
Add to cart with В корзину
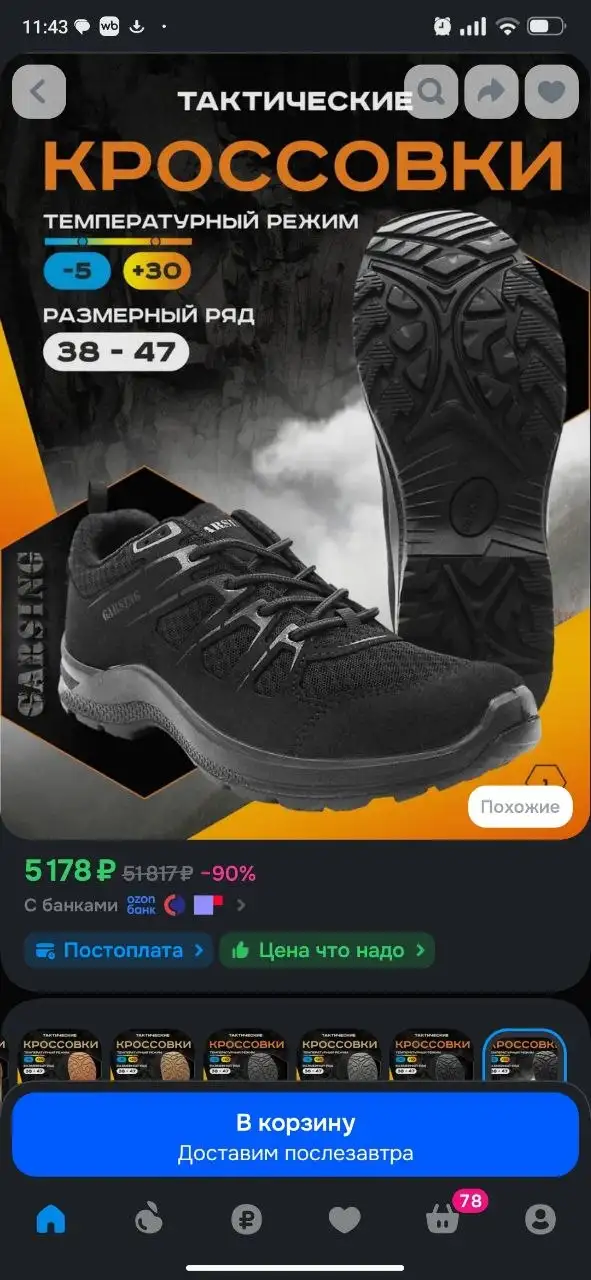pos(295,1134)
